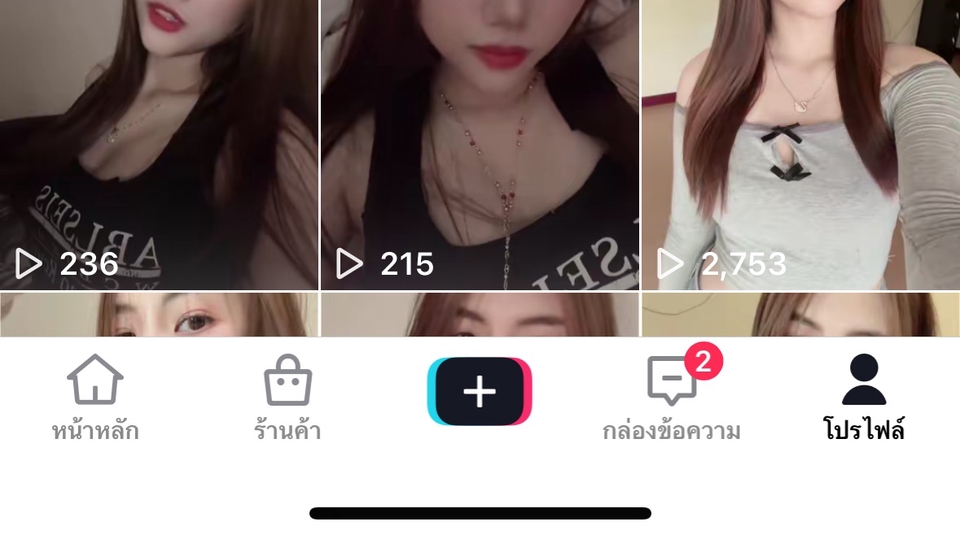The width and height of the screenshot is (960, 539).
Task: Create a new video with plus button
Action: [479, 391]
